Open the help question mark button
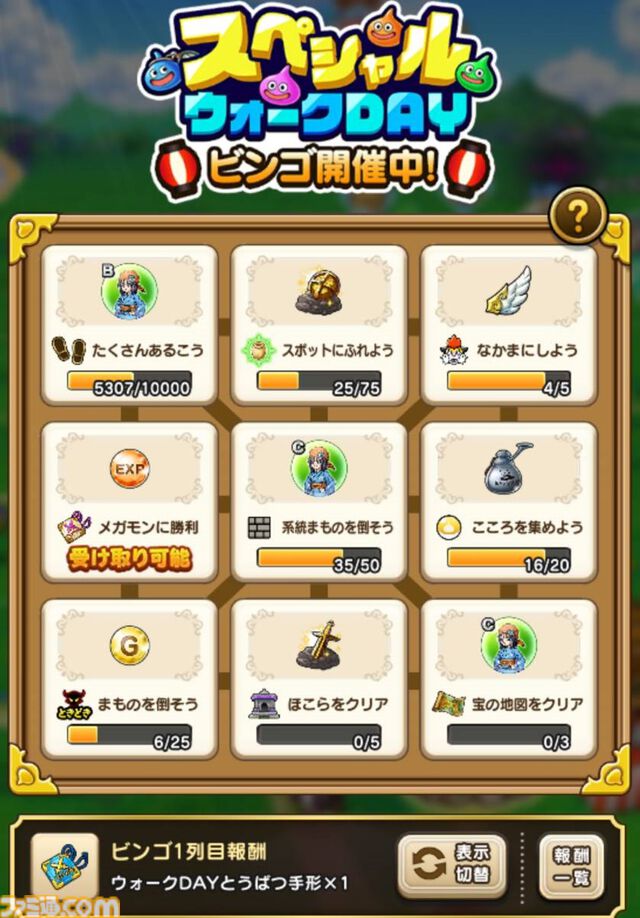 pyautogui.click(x=581, y=213)
